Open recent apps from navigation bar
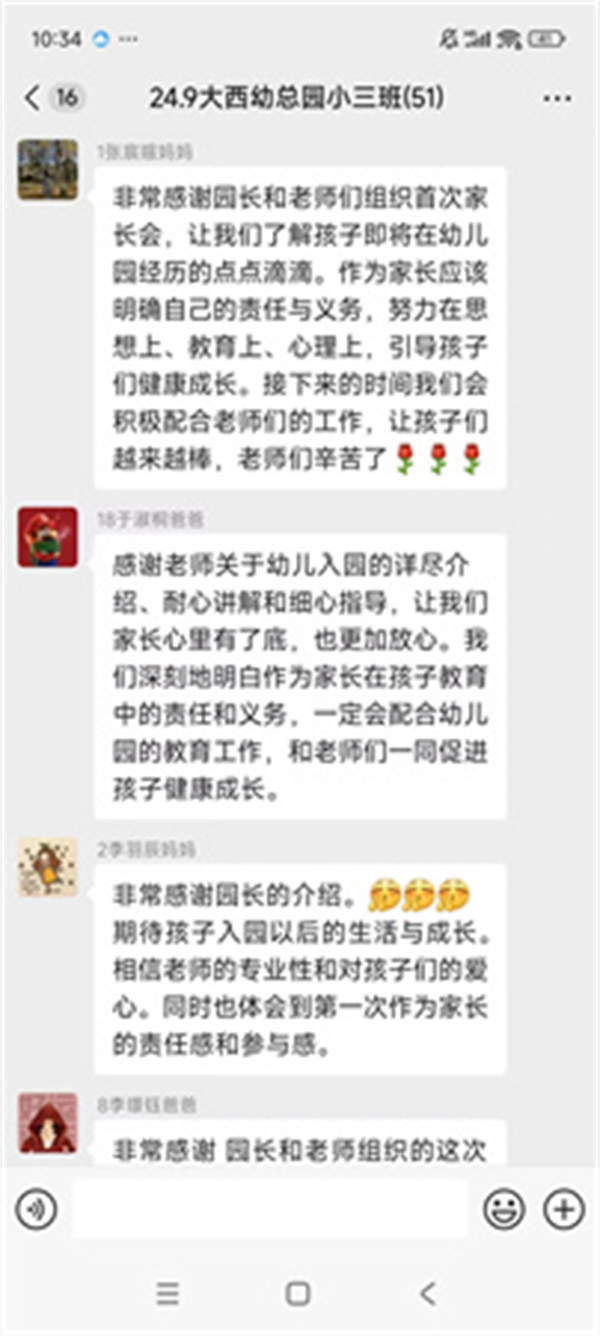Image resolution: width=600 pixels, height=1336 pixels. click(x=168, y=1293)
